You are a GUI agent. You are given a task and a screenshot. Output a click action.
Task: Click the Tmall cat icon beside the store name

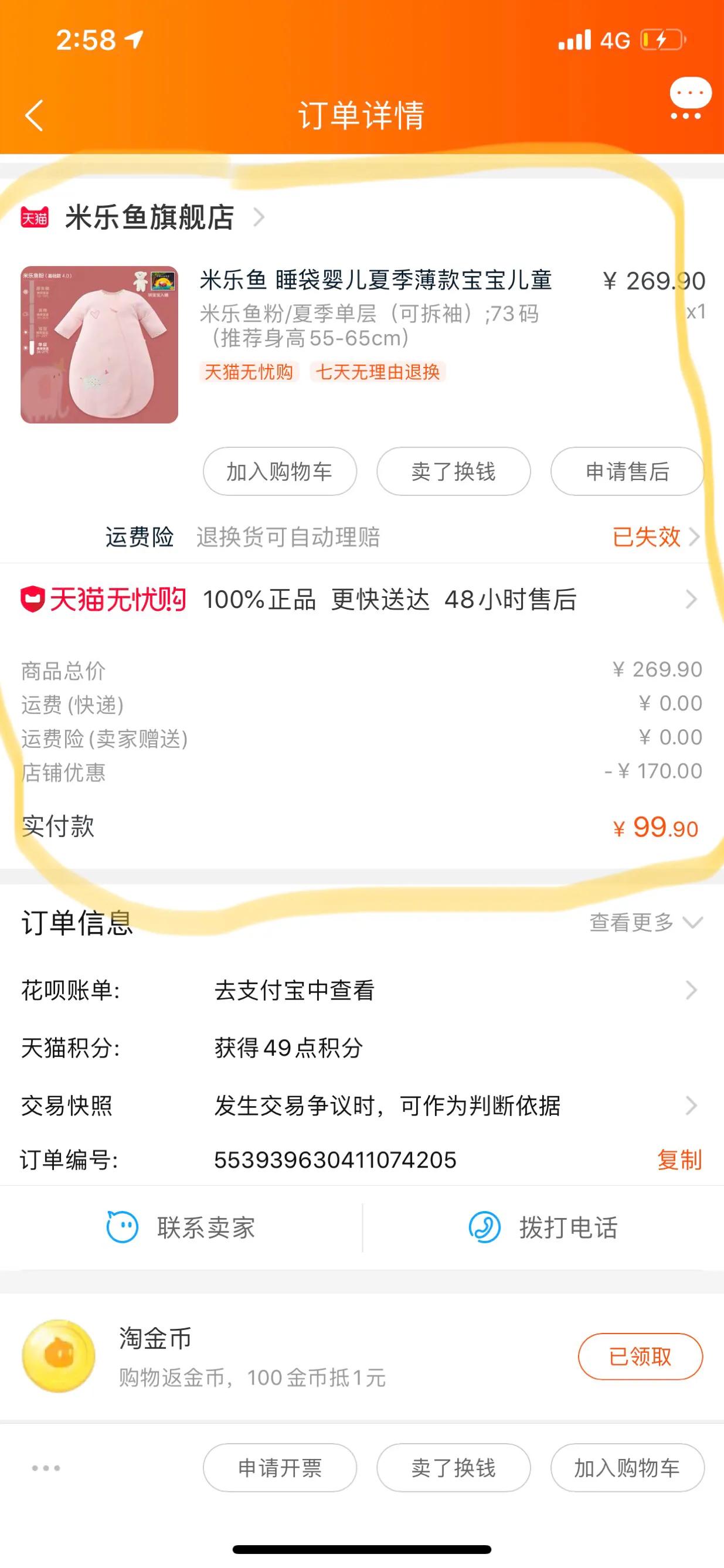(35, 218)
